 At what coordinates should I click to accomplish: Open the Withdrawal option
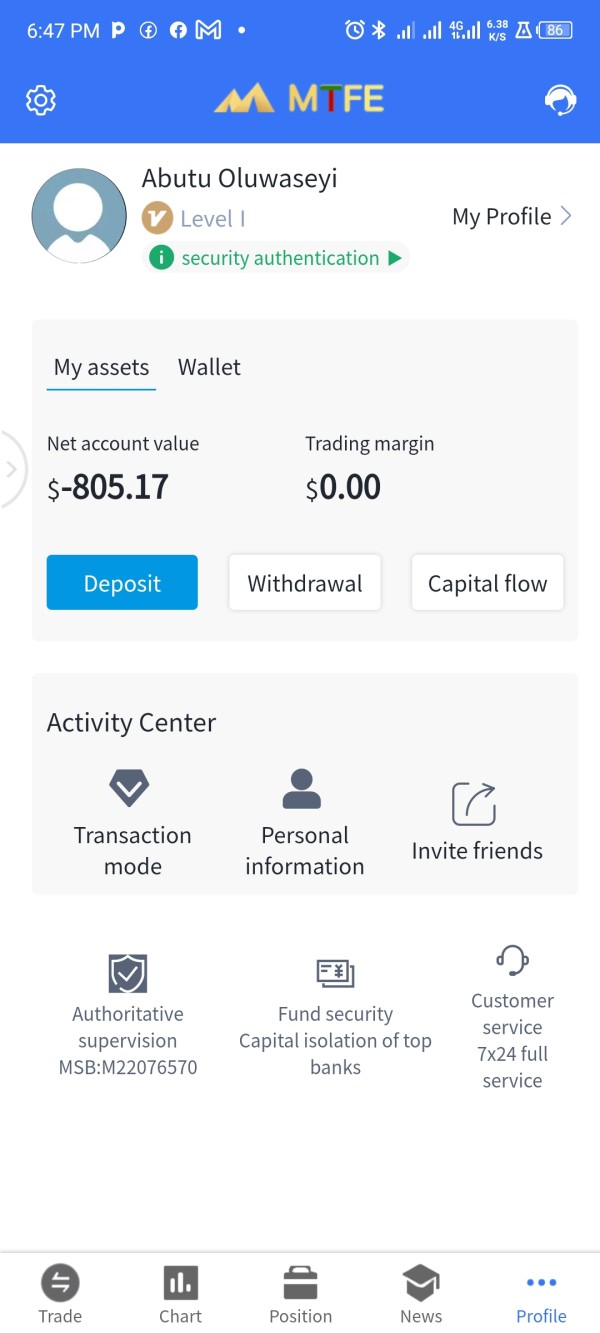point(305,583)
